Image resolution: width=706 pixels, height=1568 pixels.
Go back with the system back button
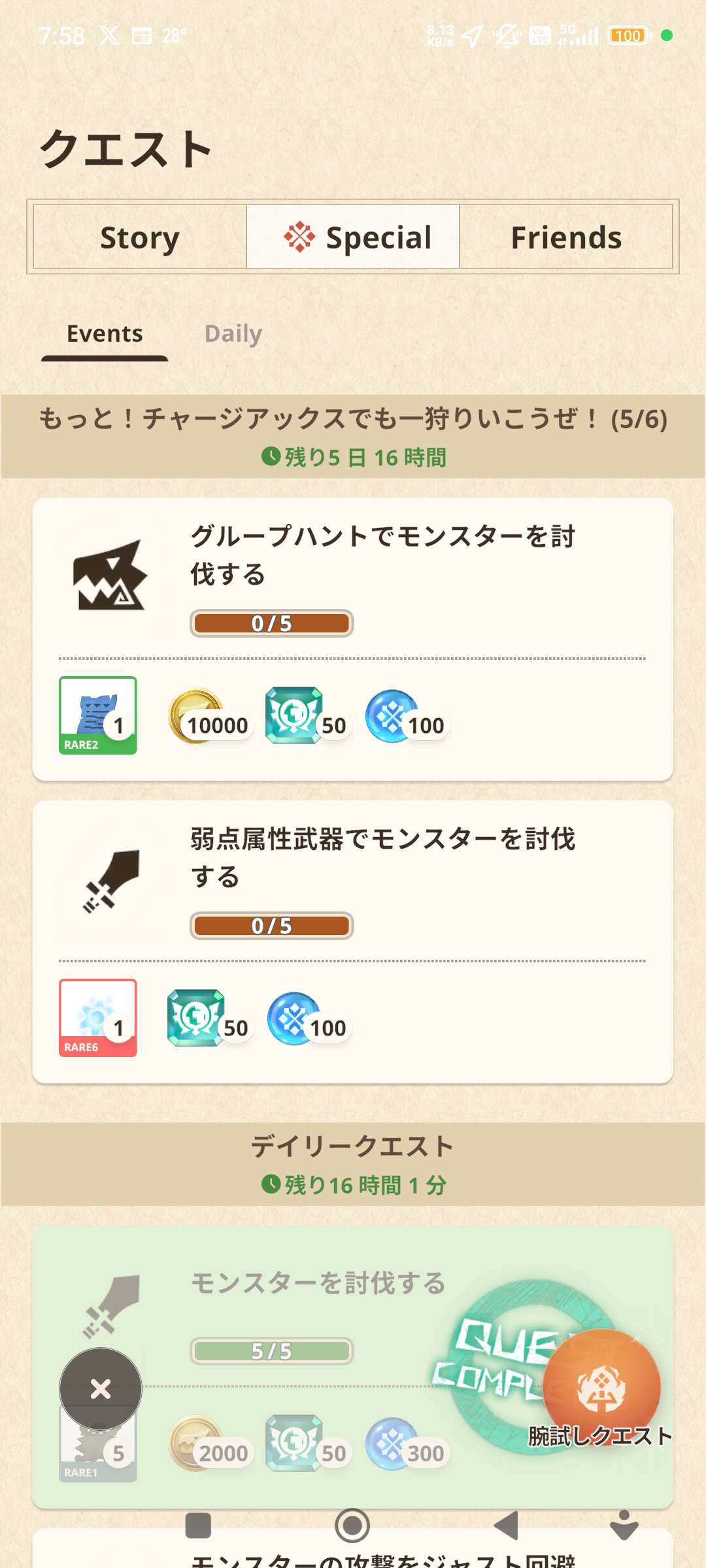[506, 1526]
